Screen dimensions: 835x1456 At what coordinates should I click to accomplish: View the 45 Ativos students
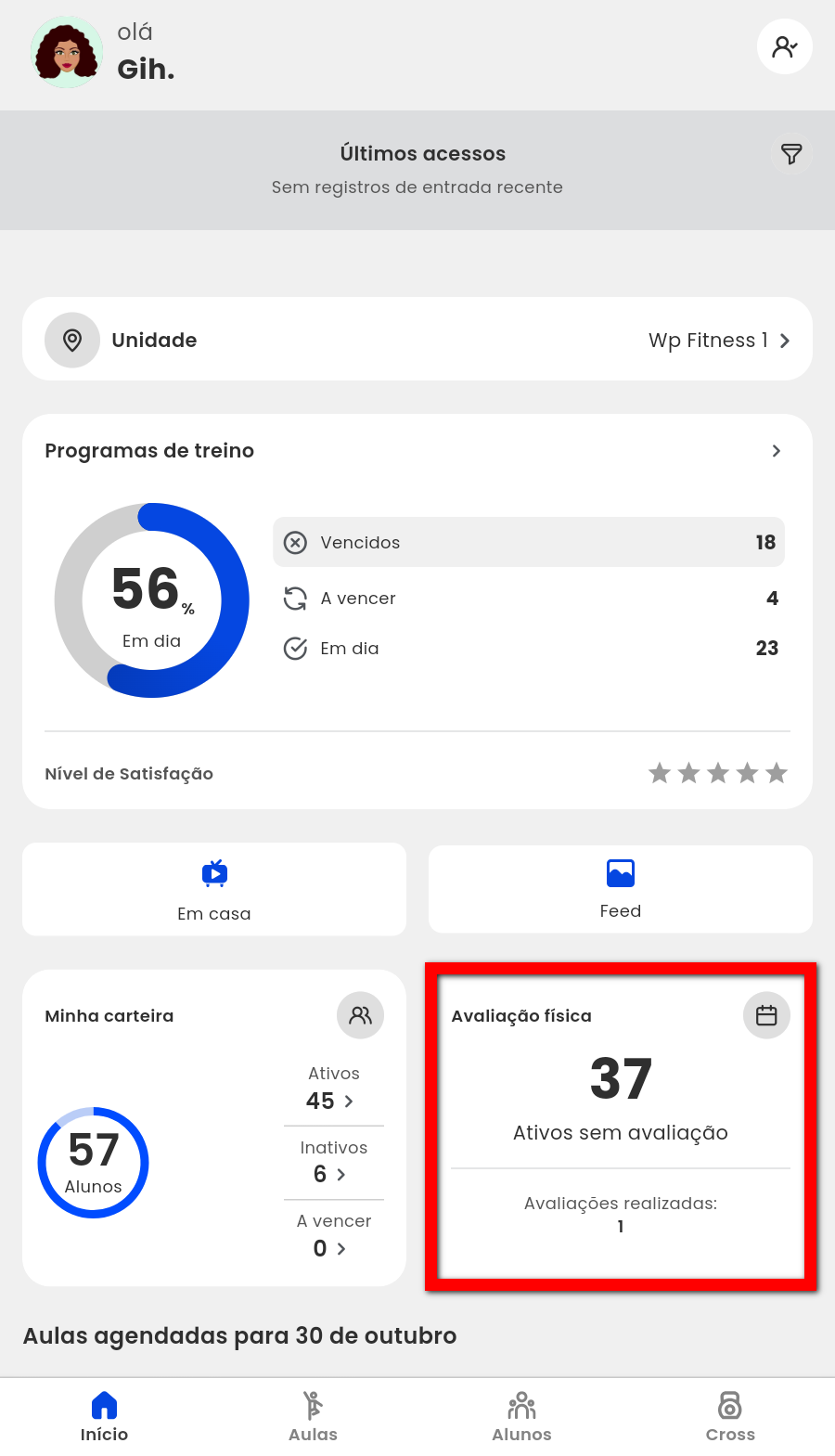pos(332,1101)
